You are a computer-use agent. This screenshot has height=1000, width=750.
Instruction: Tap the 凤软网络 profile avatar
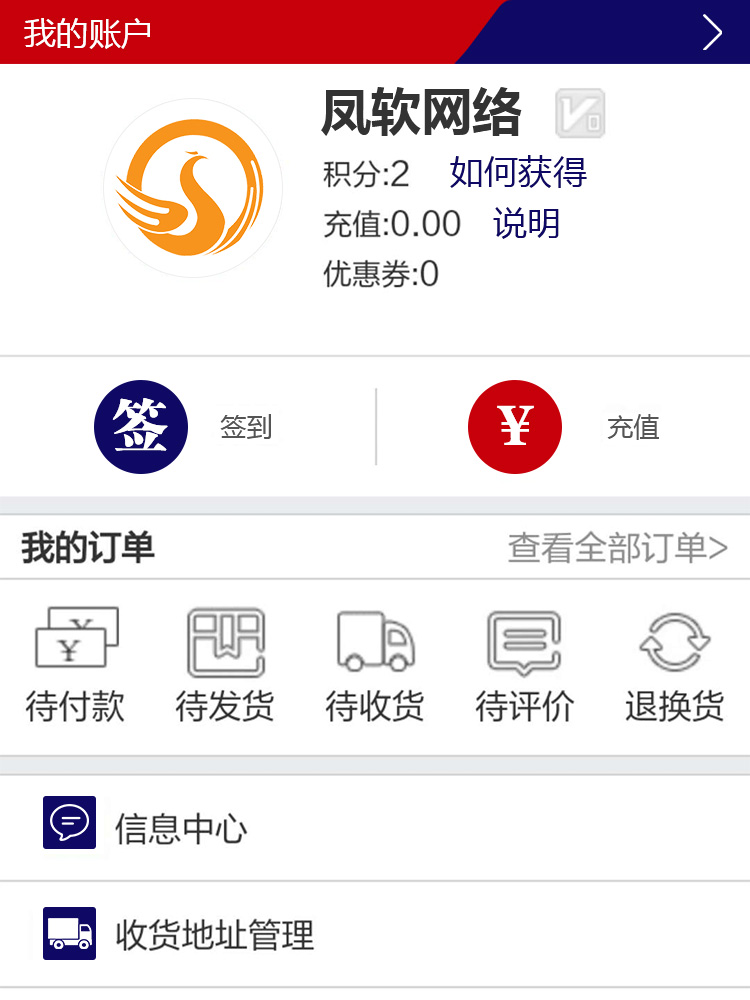click(193, 188)
